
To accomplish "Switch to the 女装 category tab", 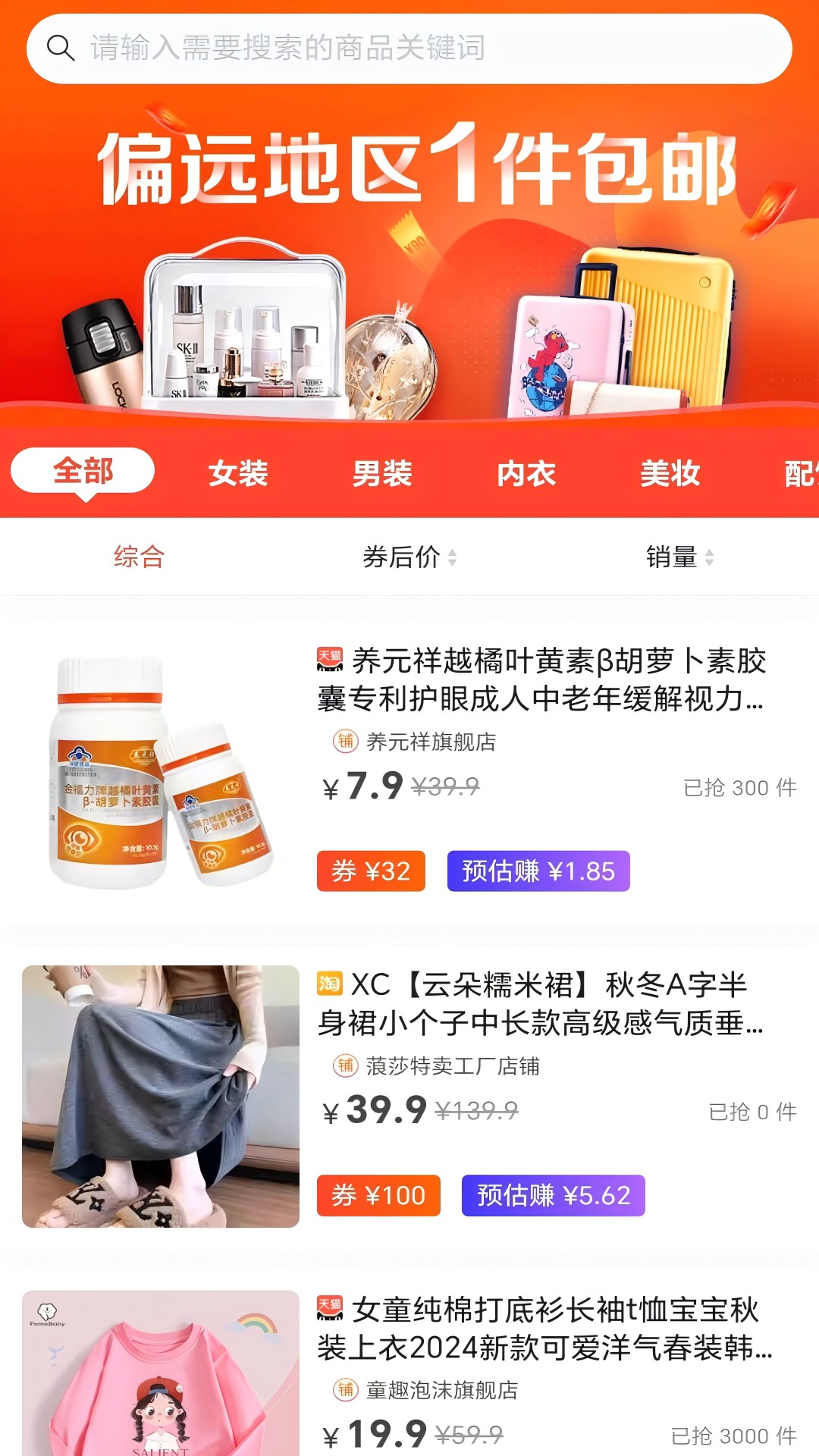I will (240, 474).
